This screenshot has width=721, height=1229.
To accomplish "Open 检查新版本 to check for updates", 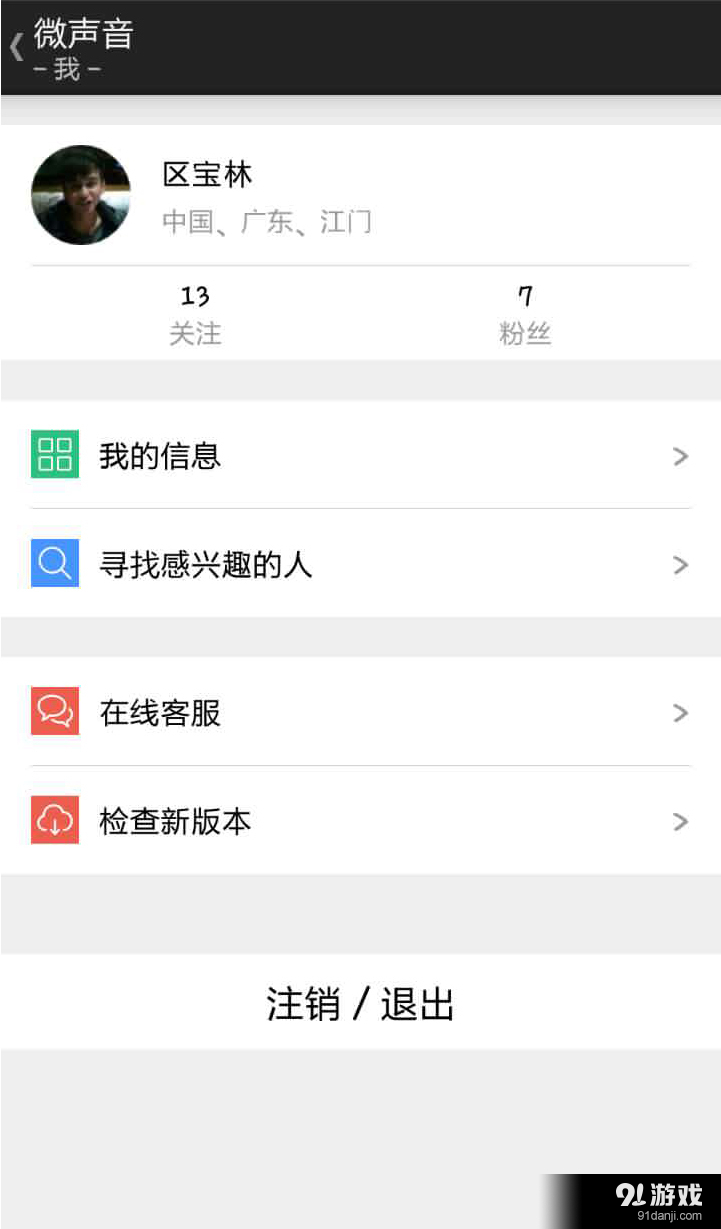I will coord(175,820).
